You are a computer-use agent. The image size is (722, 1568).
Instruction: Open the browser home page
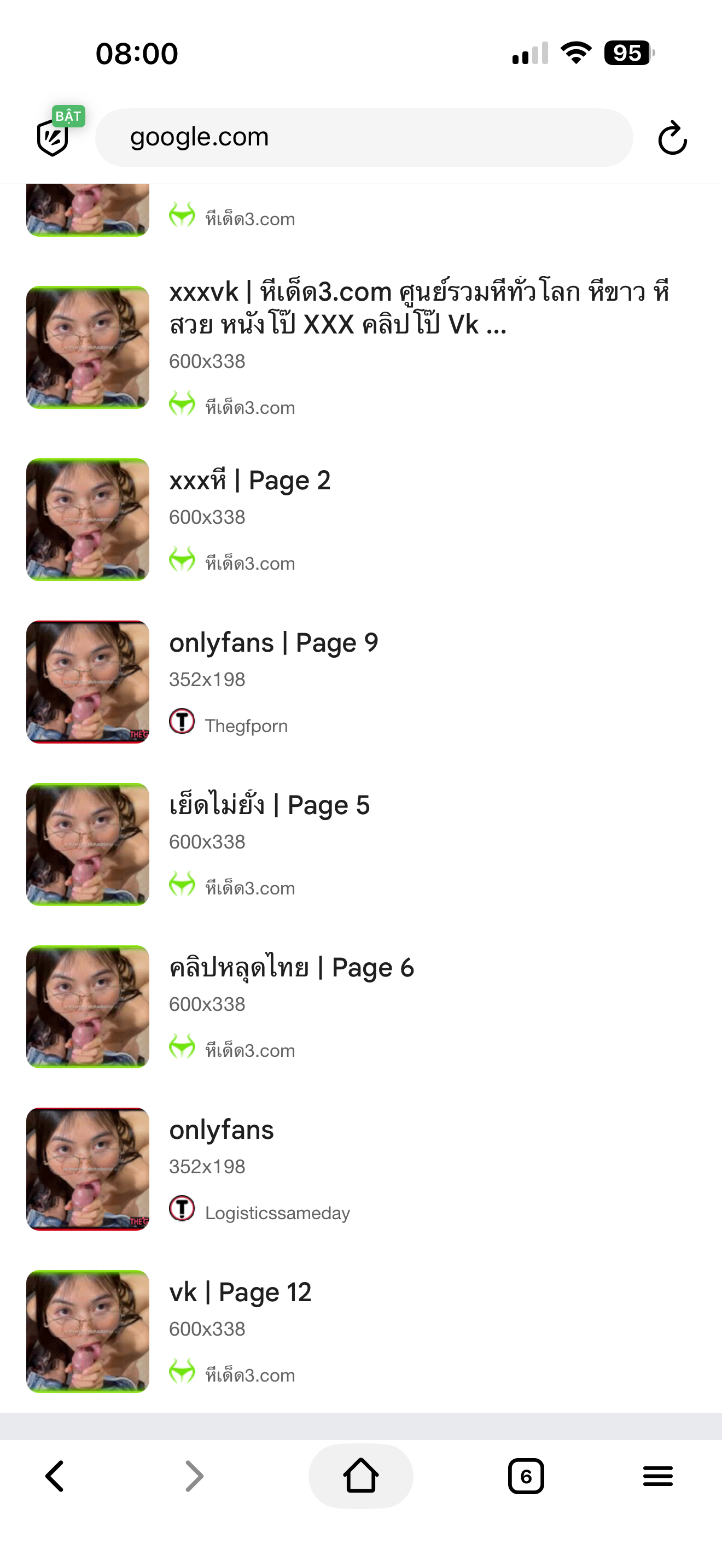point(361,1476)
